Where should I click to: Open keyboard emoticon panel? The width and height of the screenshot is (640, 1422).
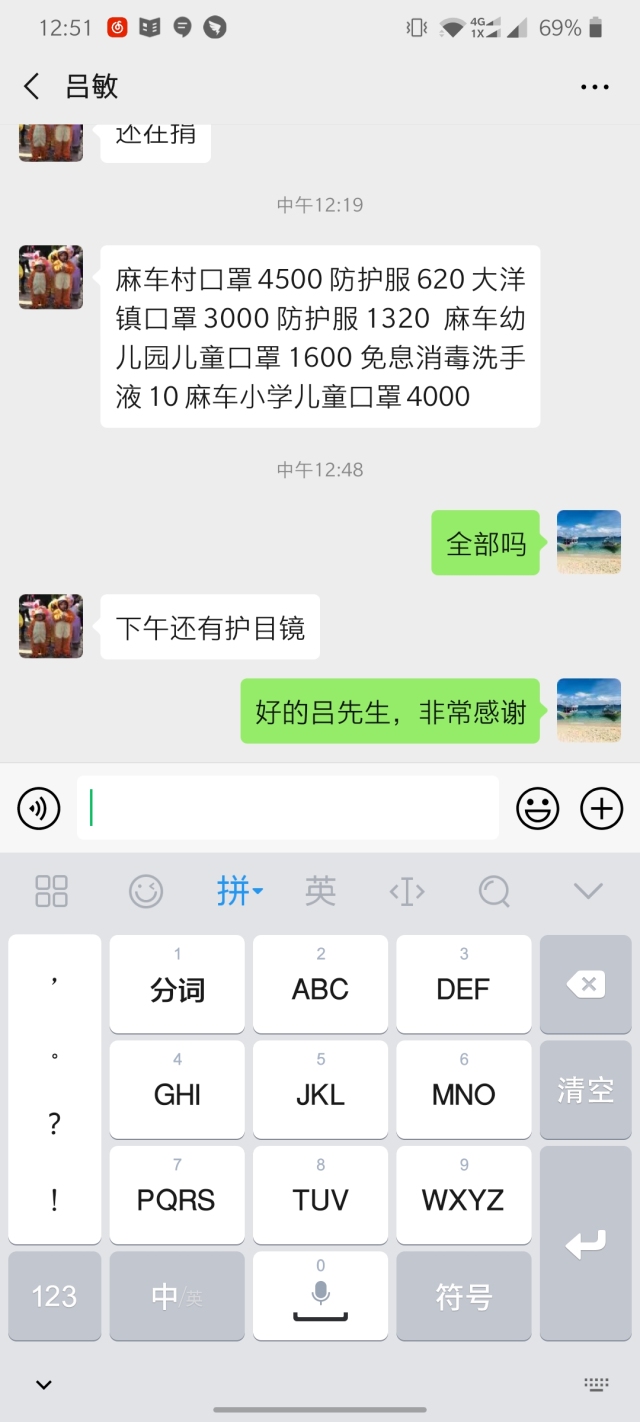(x=146, y=890)
